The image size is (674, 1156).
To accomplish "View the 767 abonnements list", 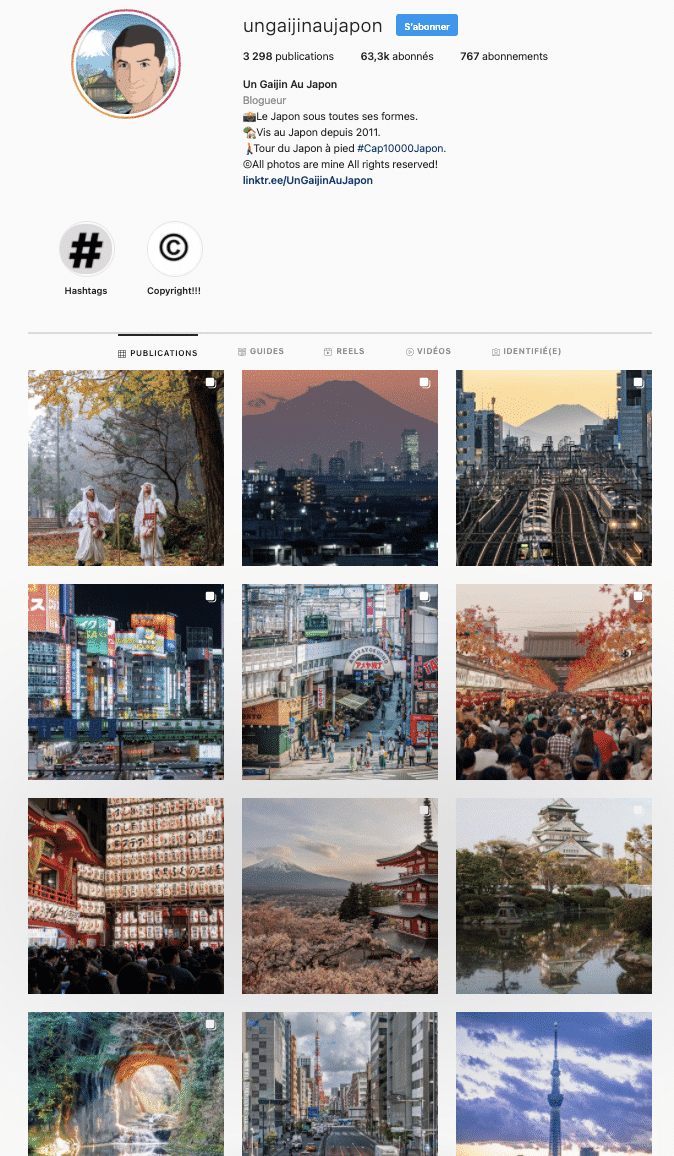I will pos(503,57).
